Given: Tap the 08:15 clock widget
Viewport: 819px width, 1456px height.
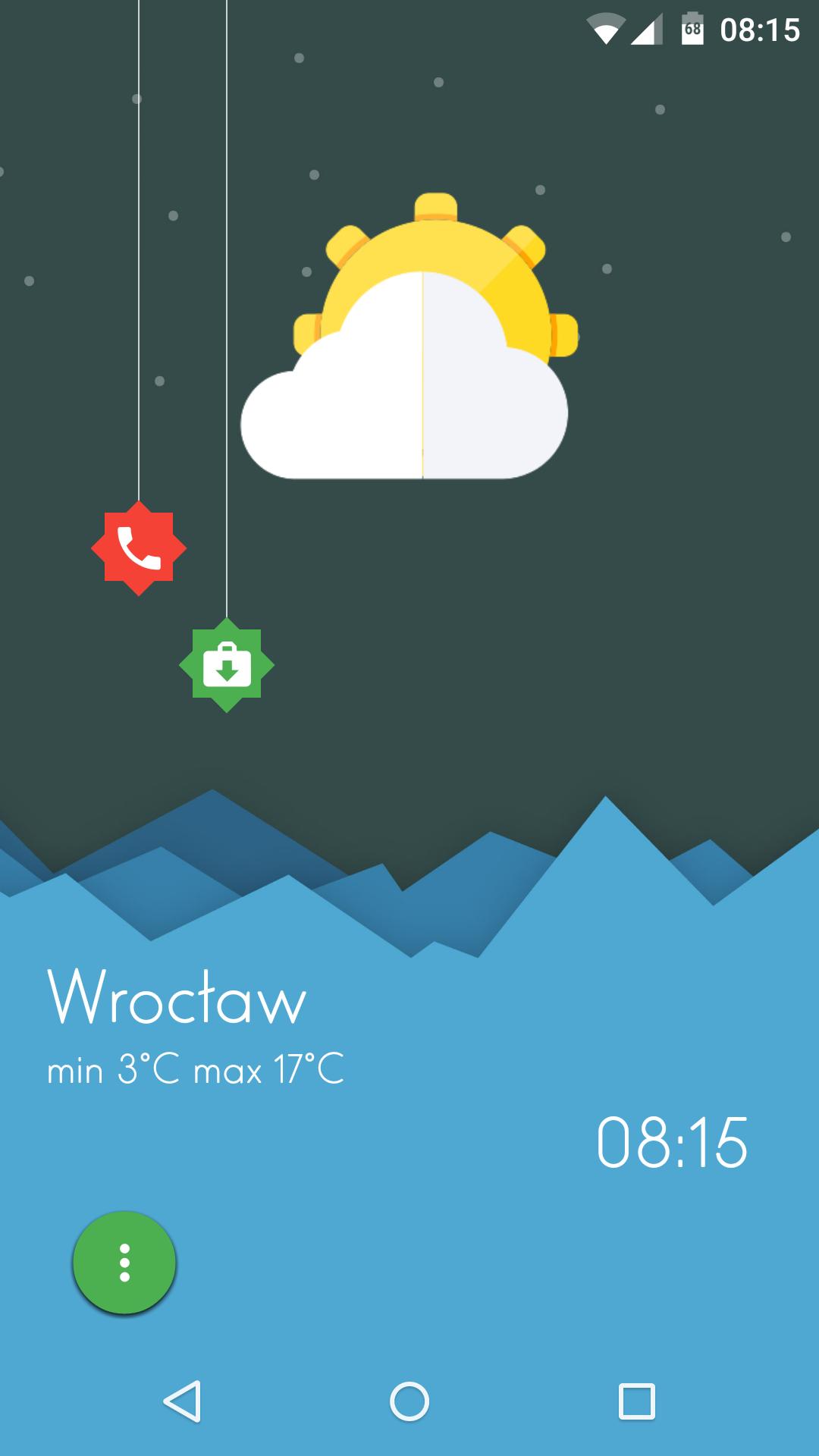Looking at the screenshot, I should coord(672,1142).
